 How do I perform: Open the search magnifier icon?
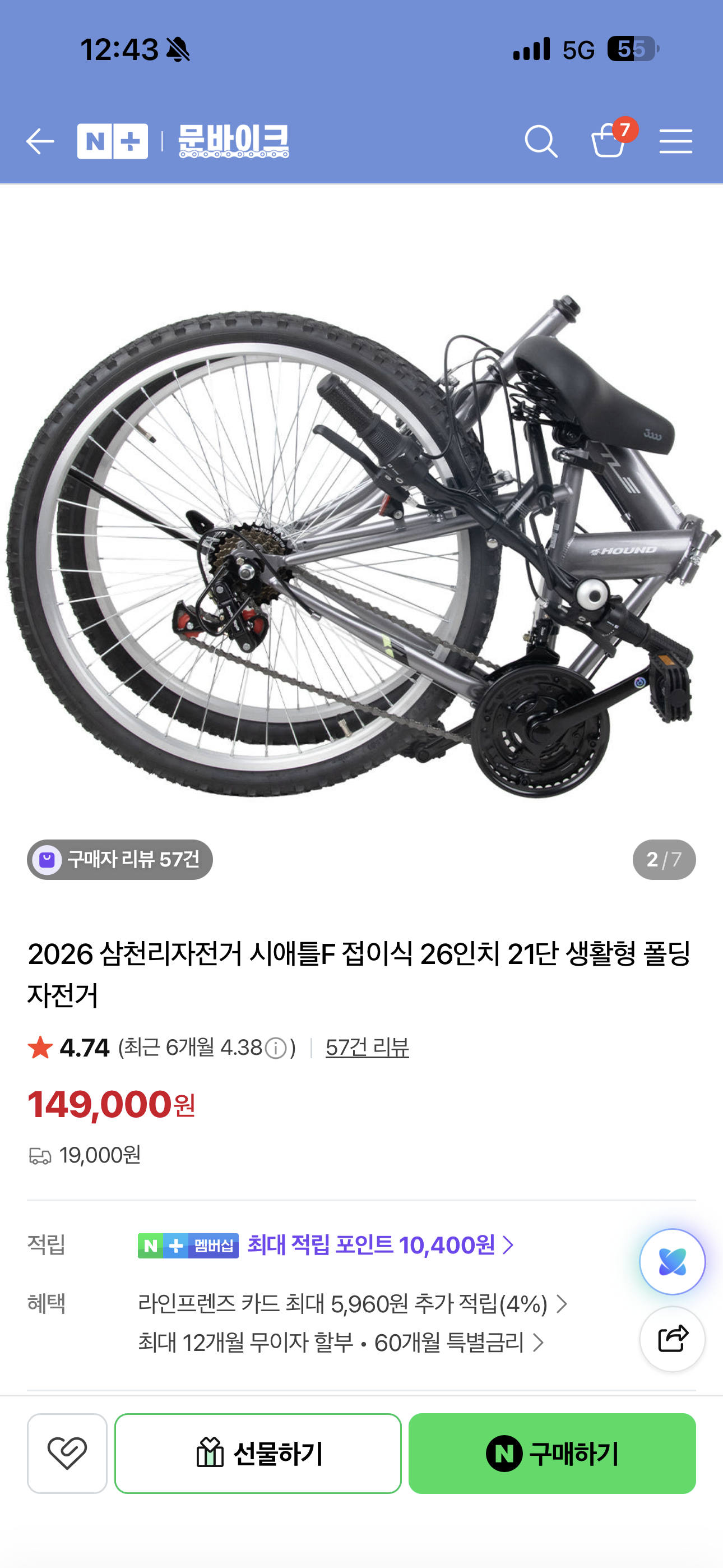click(541, 141)
